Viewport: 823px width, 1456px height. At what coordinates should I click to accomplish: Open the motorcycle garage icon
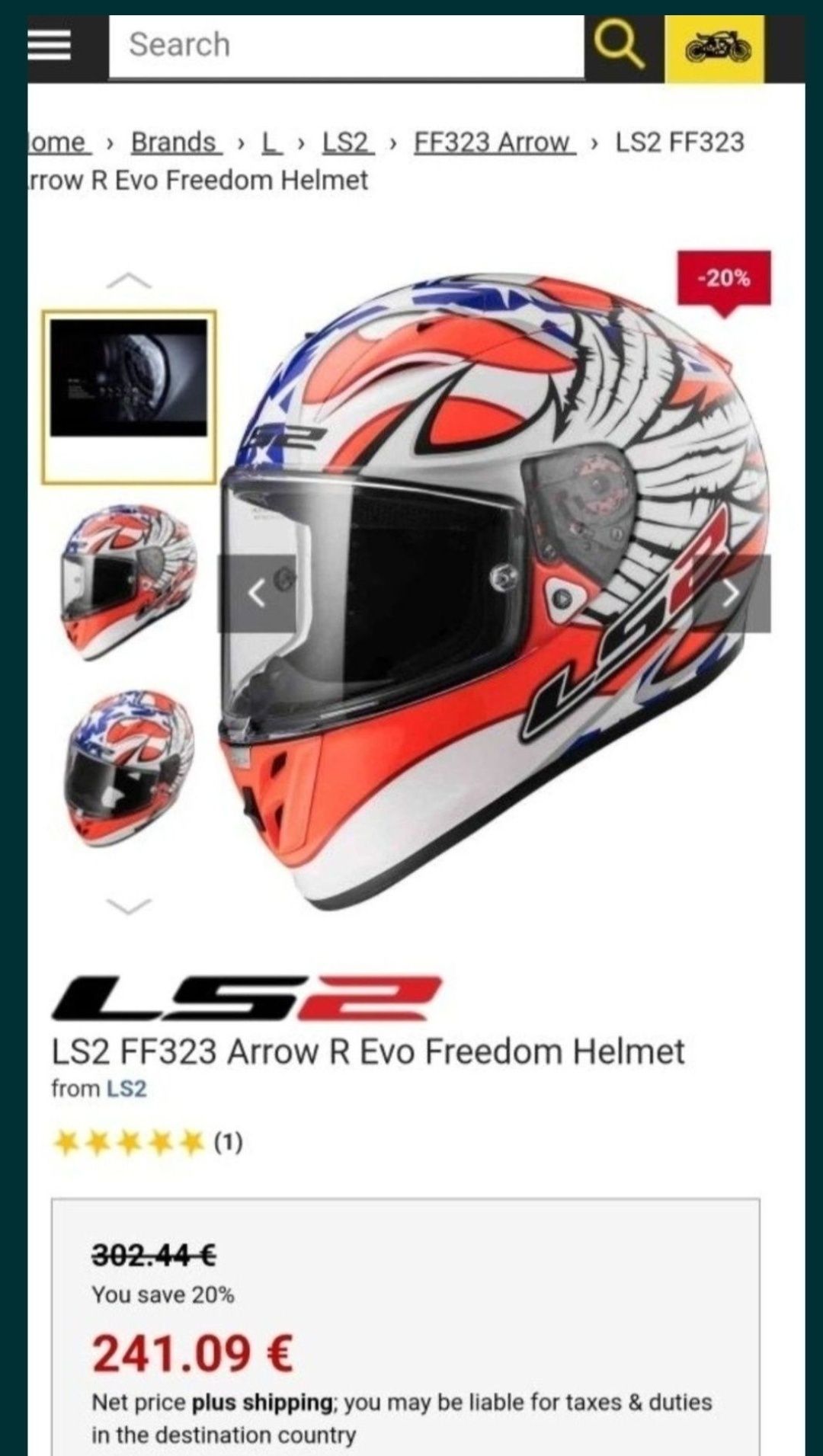(x=715, y=49)
